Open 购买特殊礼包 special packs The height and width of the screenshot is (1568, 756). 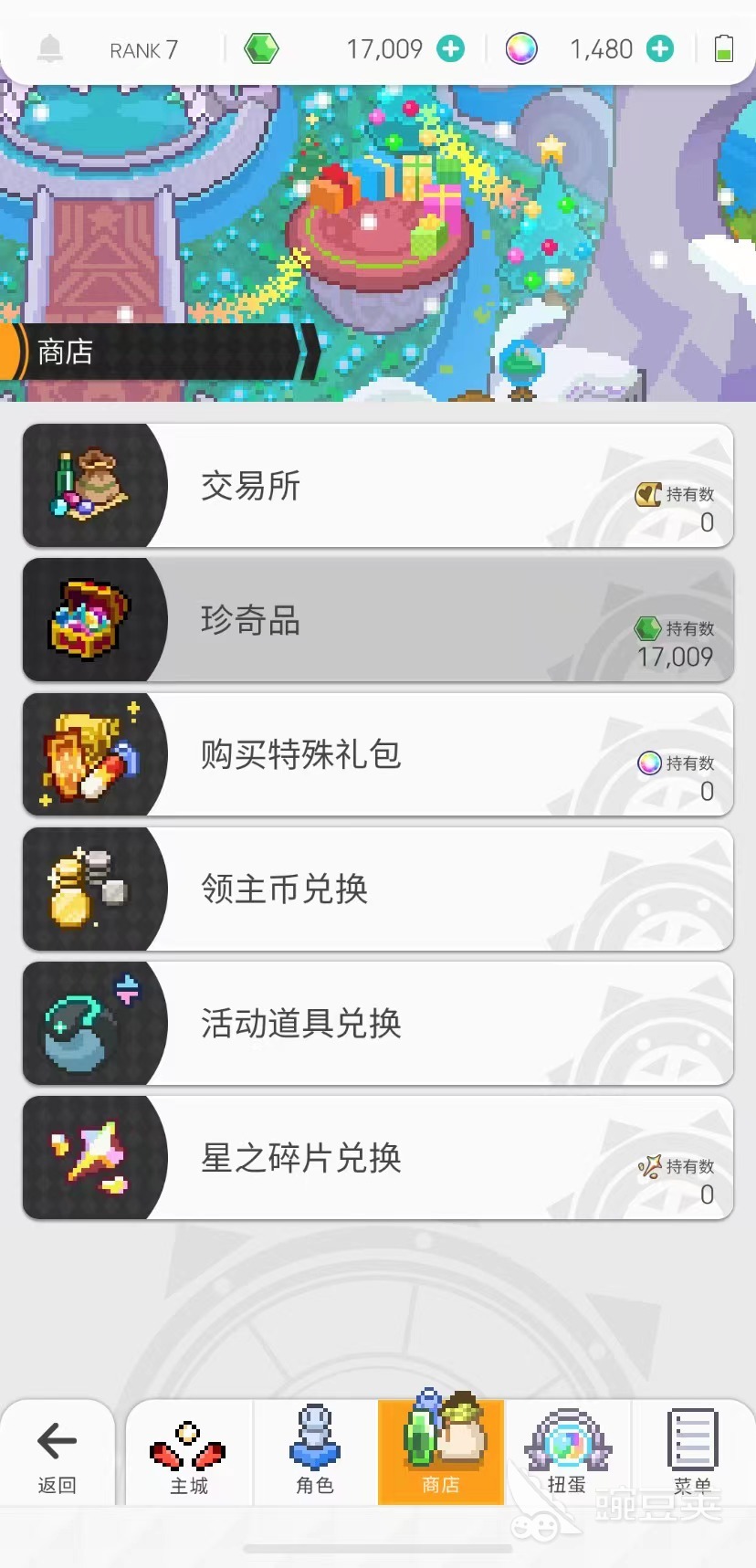tap(378, 754)
